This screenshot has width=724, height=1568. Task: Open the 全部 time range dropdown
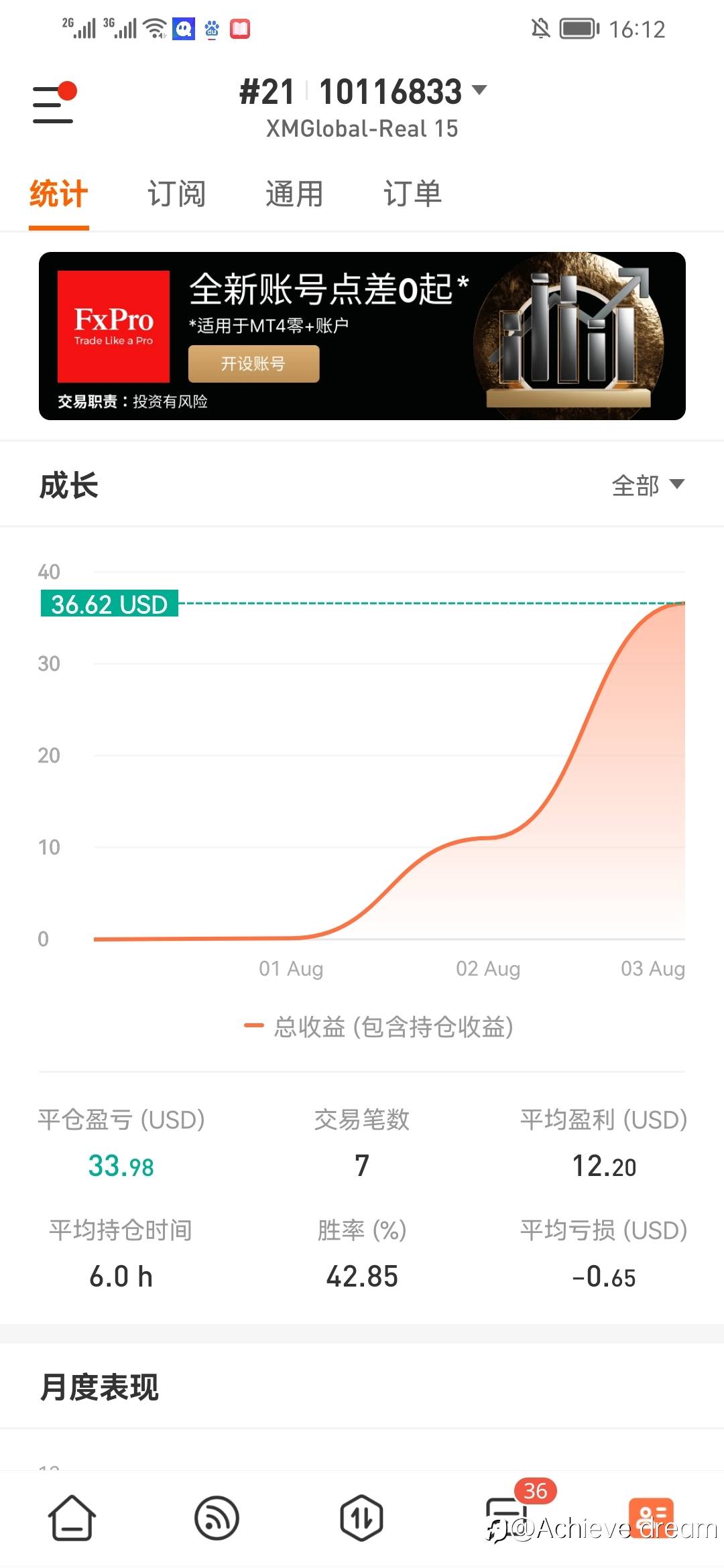648,485
